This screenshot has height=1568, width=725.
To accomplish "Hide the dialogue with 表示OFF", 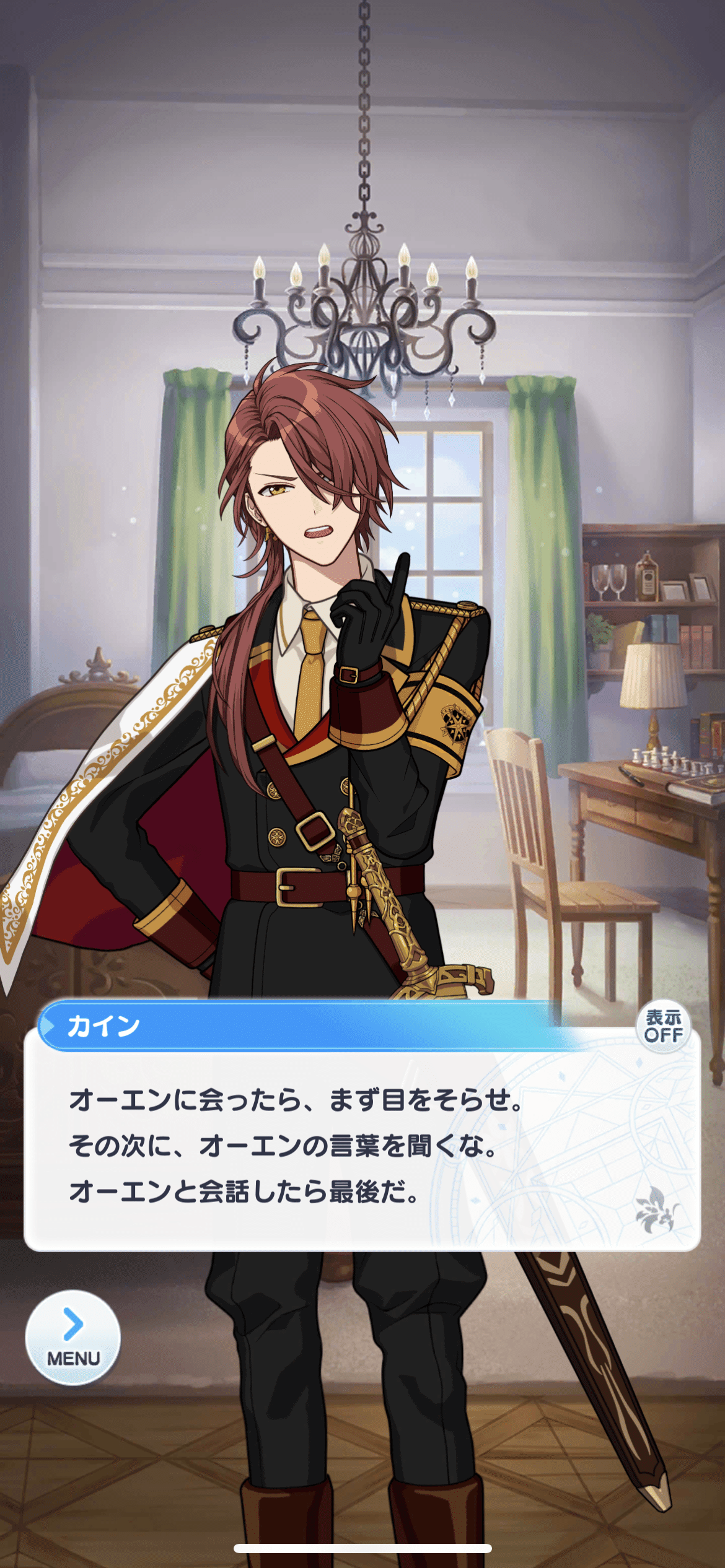I will click(x=664, y=1027).
